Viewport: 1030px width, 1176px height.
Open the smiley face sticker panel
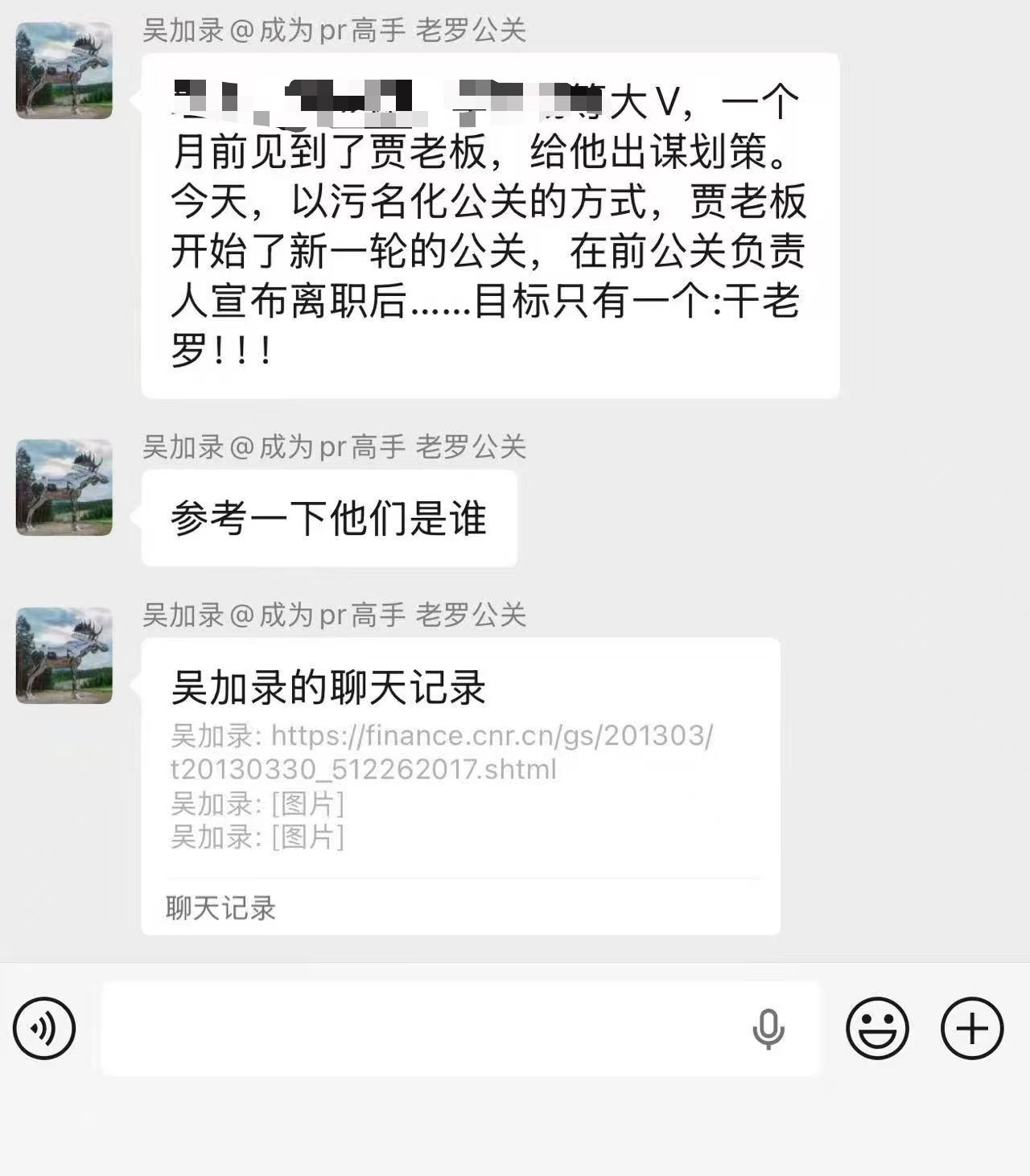(x=876, y=1028)
